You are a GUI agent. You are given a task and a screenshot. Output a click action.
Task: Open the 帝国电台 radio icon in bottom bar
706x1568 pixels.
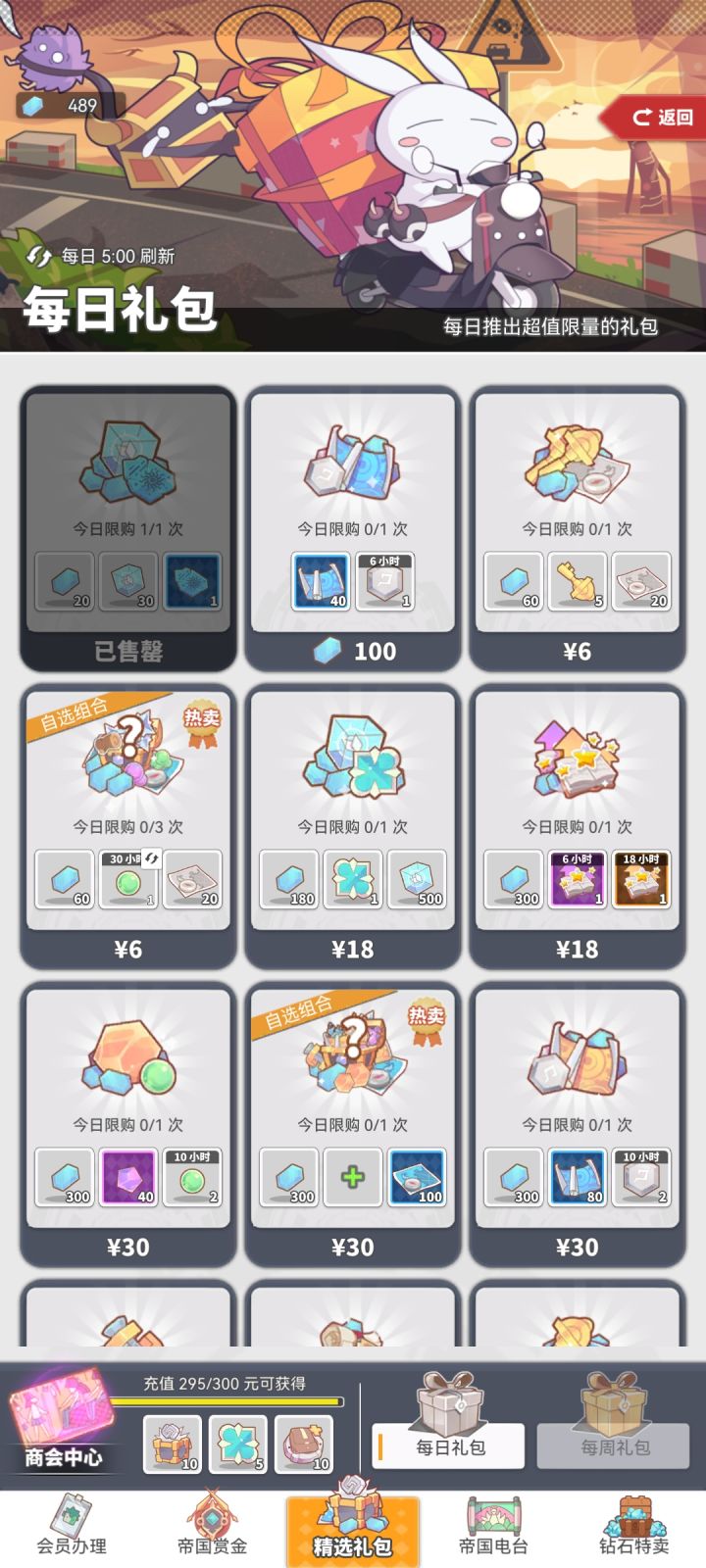coord(494,1519)
